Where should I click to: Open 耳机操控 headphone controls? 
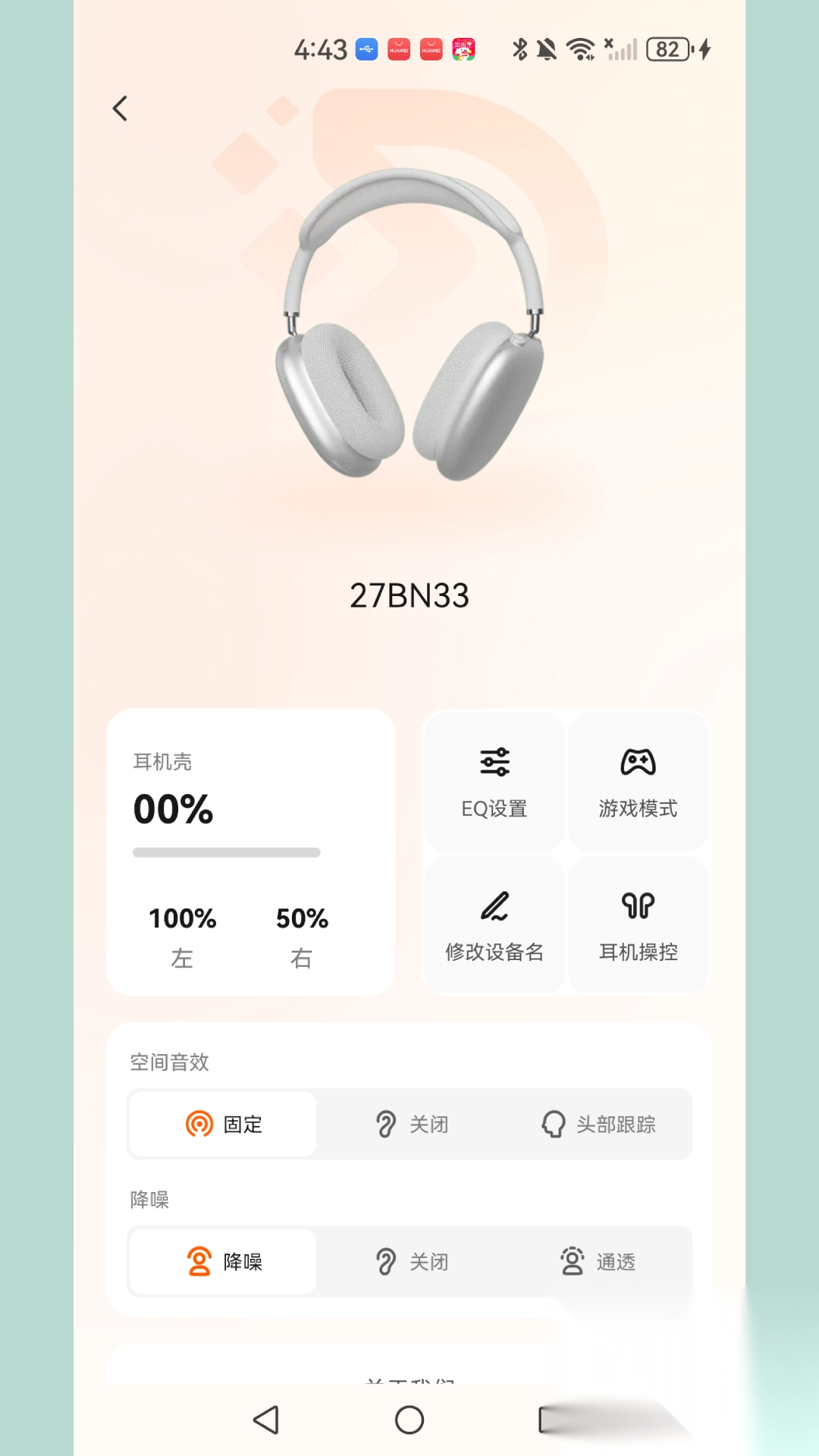(x=638, y=924)
